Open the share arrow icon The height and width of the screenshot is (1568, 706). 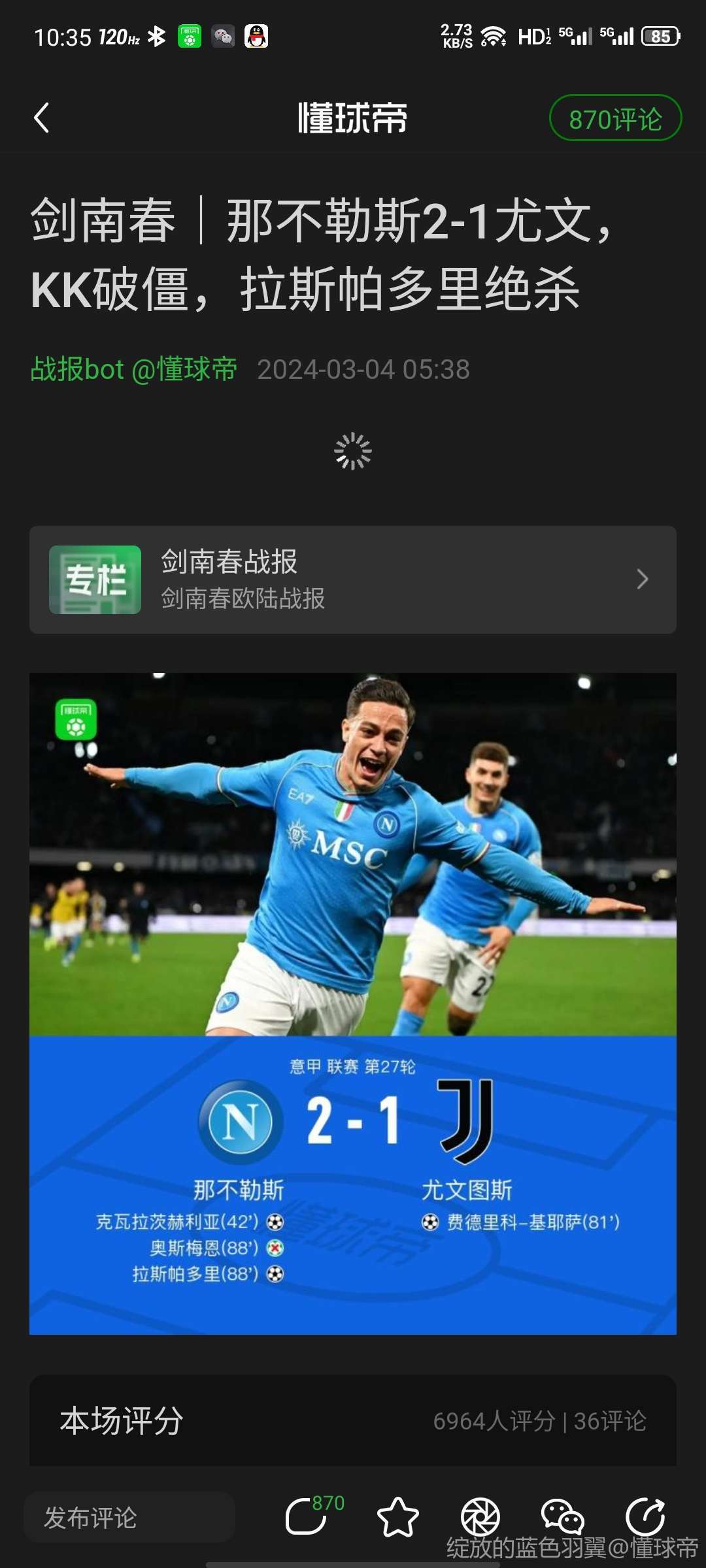click(x=645, y=1516)
